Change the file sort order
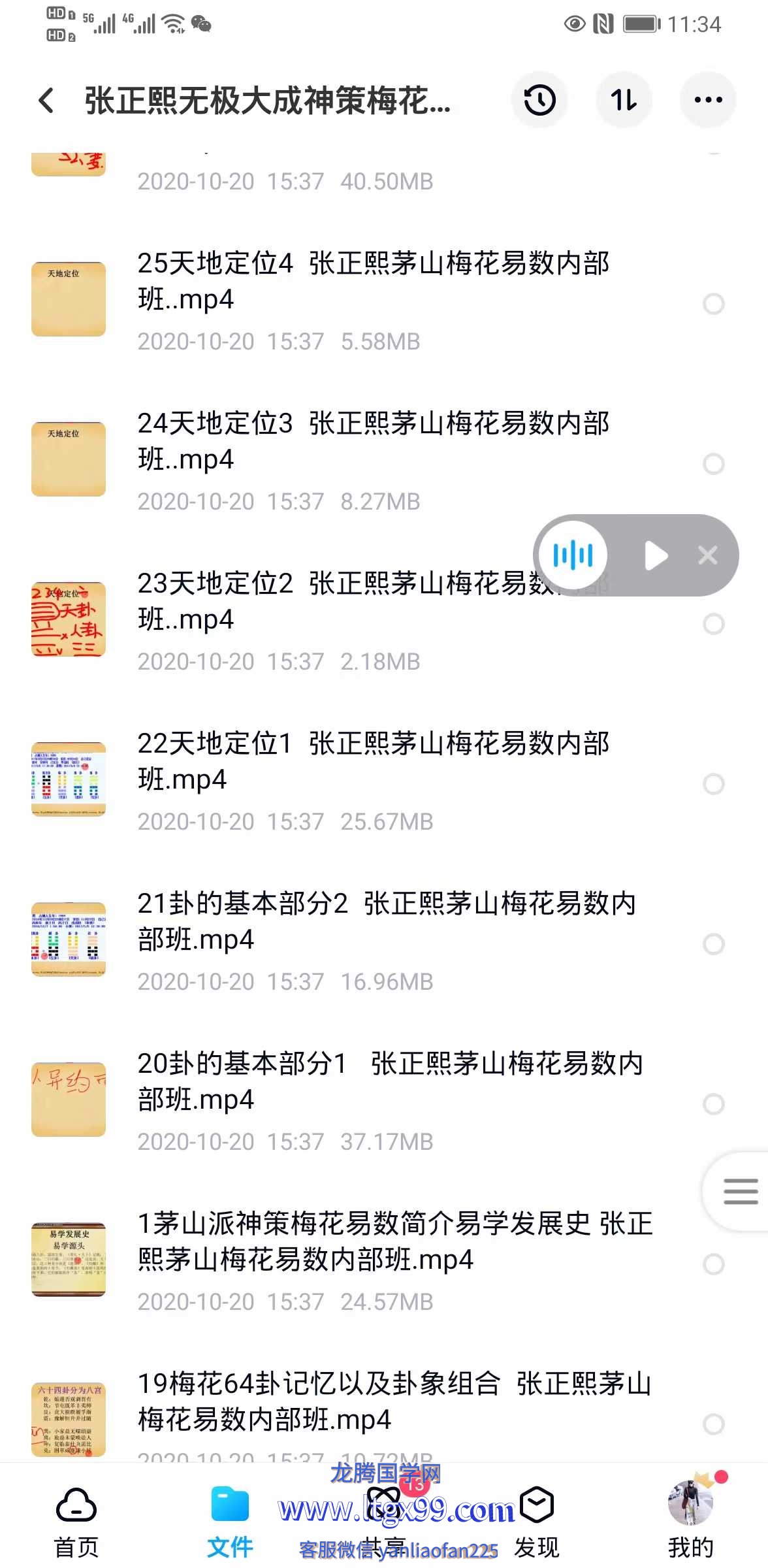 point(624,101)
